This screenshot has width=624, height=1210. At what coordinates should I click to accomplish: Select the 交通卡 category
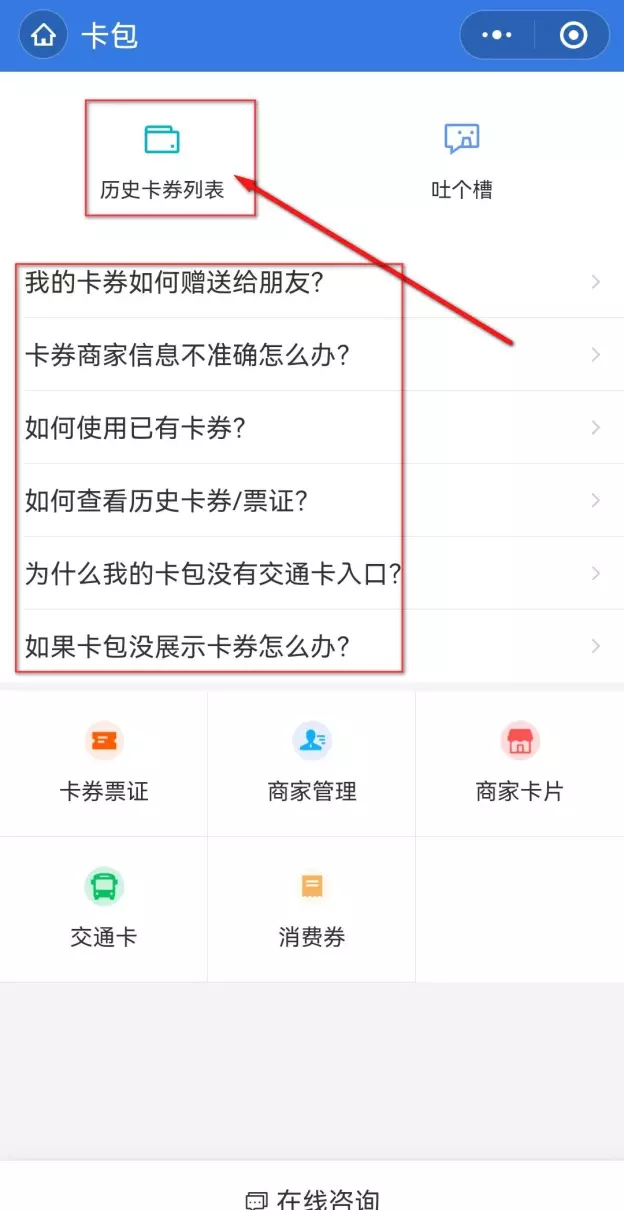[104, 908]
